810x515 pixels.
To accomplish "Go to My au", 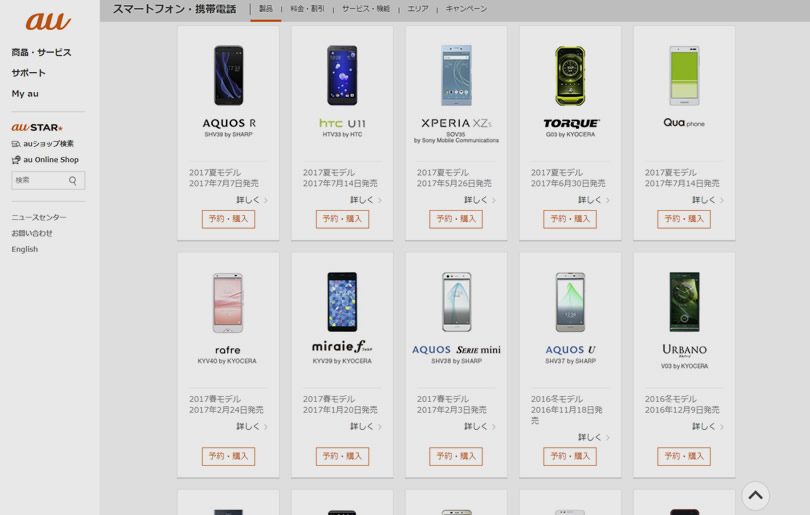I will point(25,94).
